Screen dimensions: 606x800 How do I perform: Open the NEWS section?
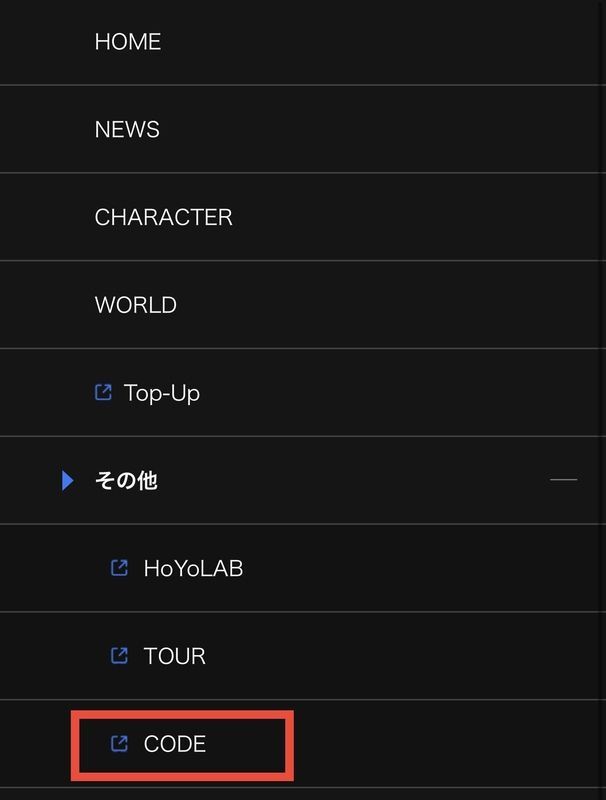[127, 130]
